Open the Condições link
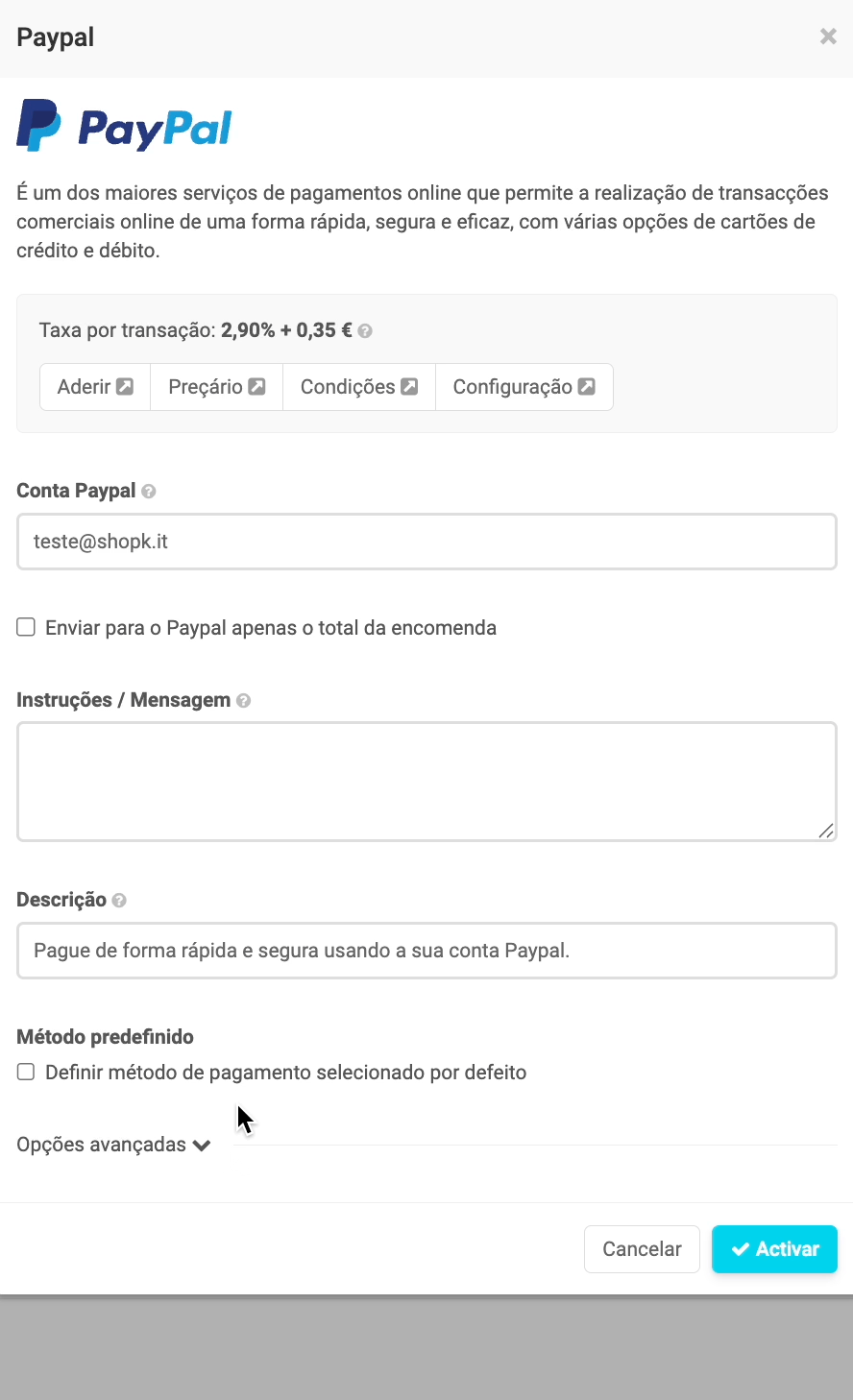This screenshot has width=853, height=1400. (358, 387)
